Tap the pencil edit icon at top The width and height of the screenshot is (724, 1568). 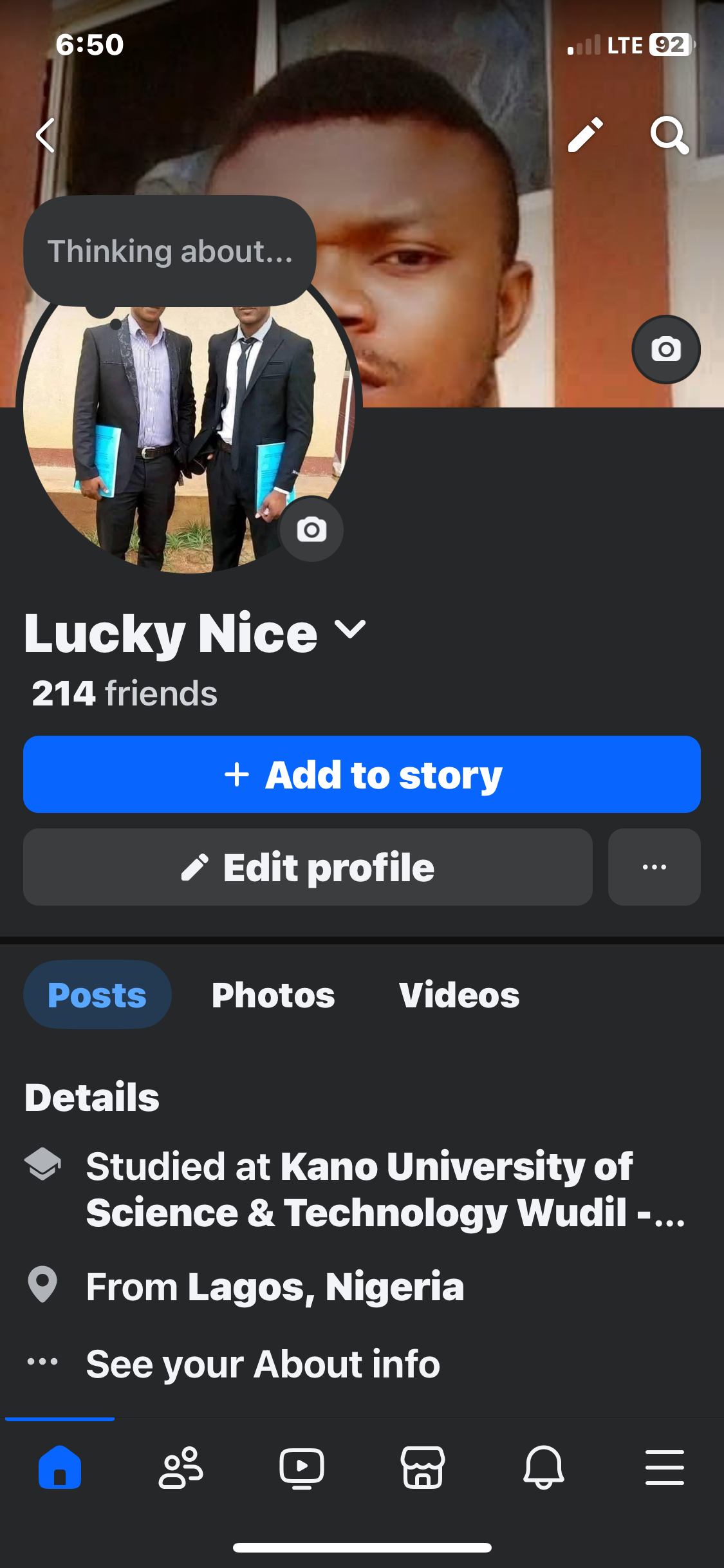586,135
